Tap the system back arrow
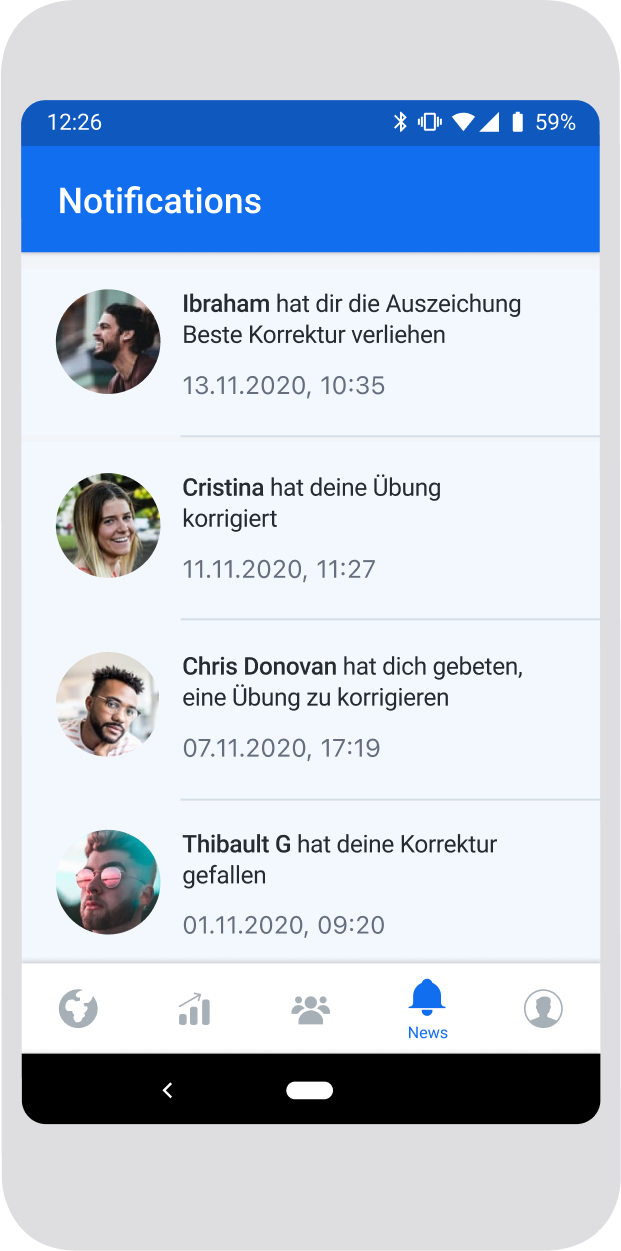Screen dimensions: 621x1251 pos(168,1090)
